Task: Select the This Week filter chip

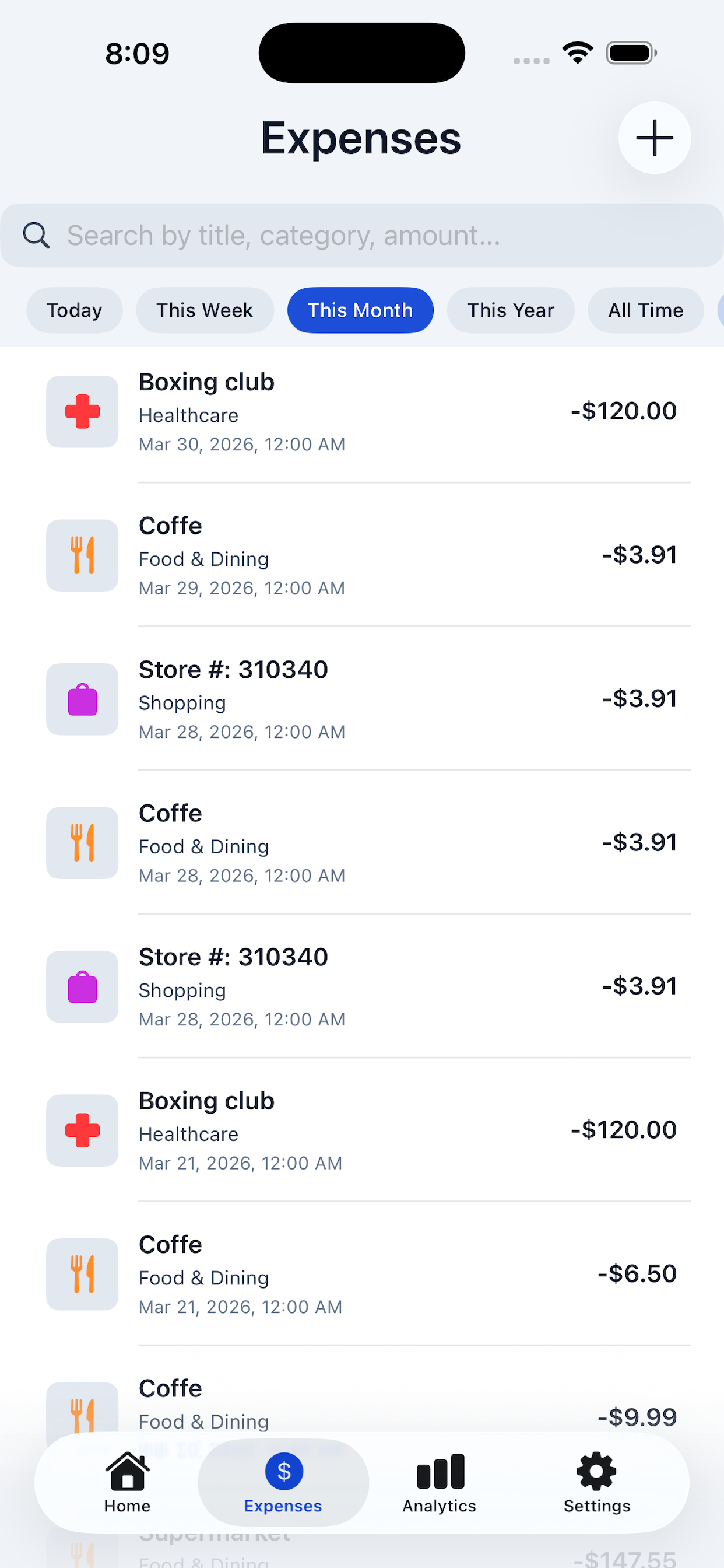Action: [x=205, y=310]
